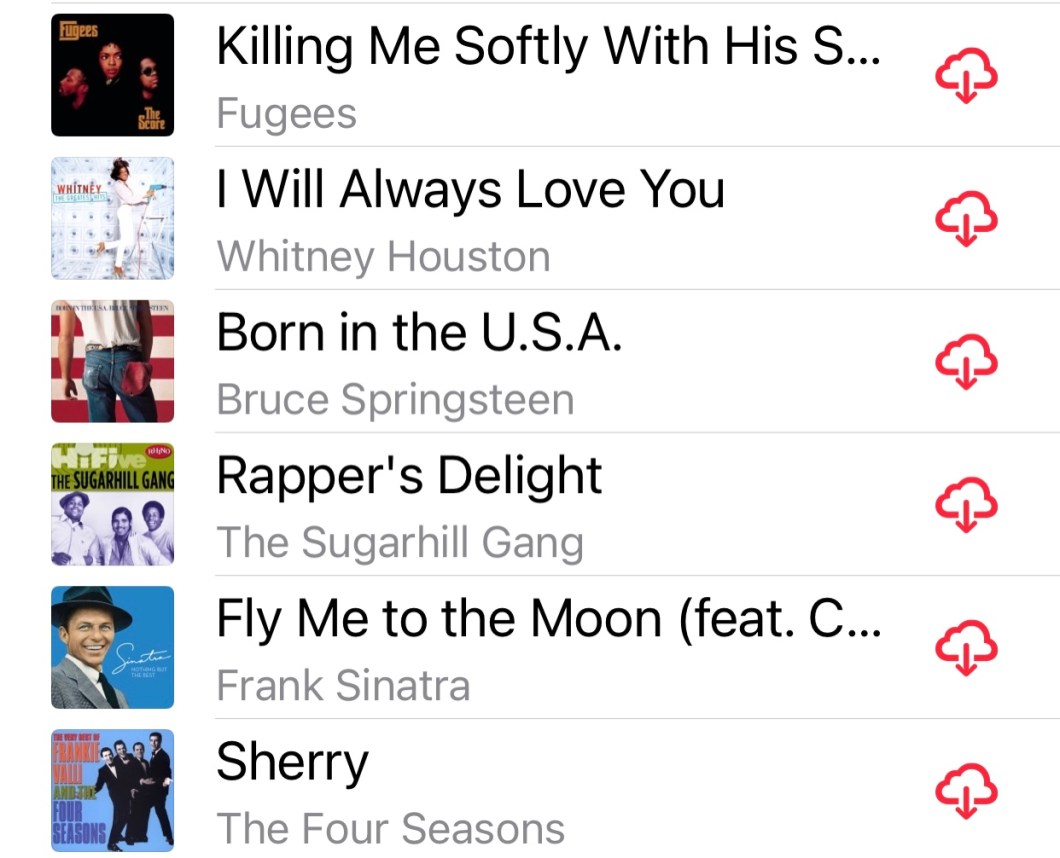Play Rapper's Delight by The Sugarhill Gang

point(410,475)
